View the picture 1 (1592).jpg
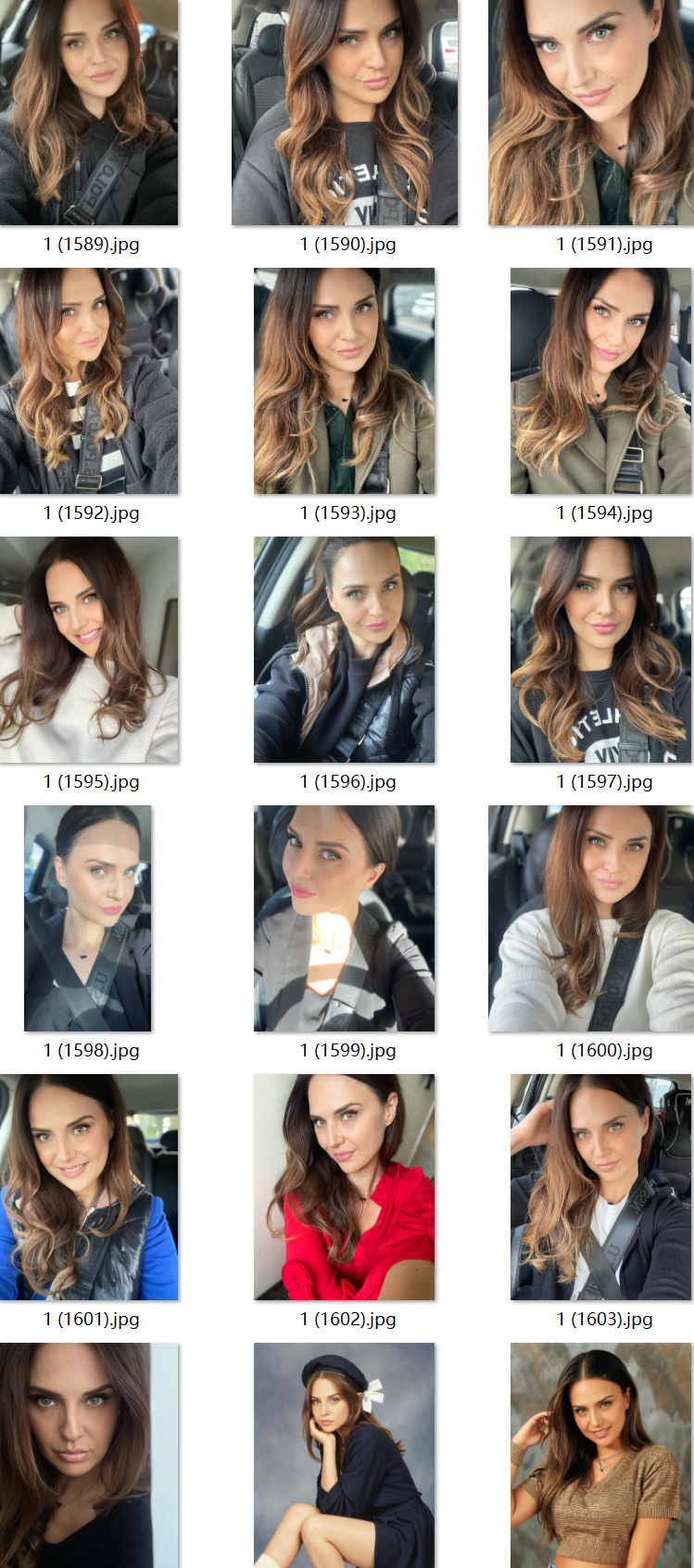The width and height of the screenshot is (694, 1568). (89, 380)
